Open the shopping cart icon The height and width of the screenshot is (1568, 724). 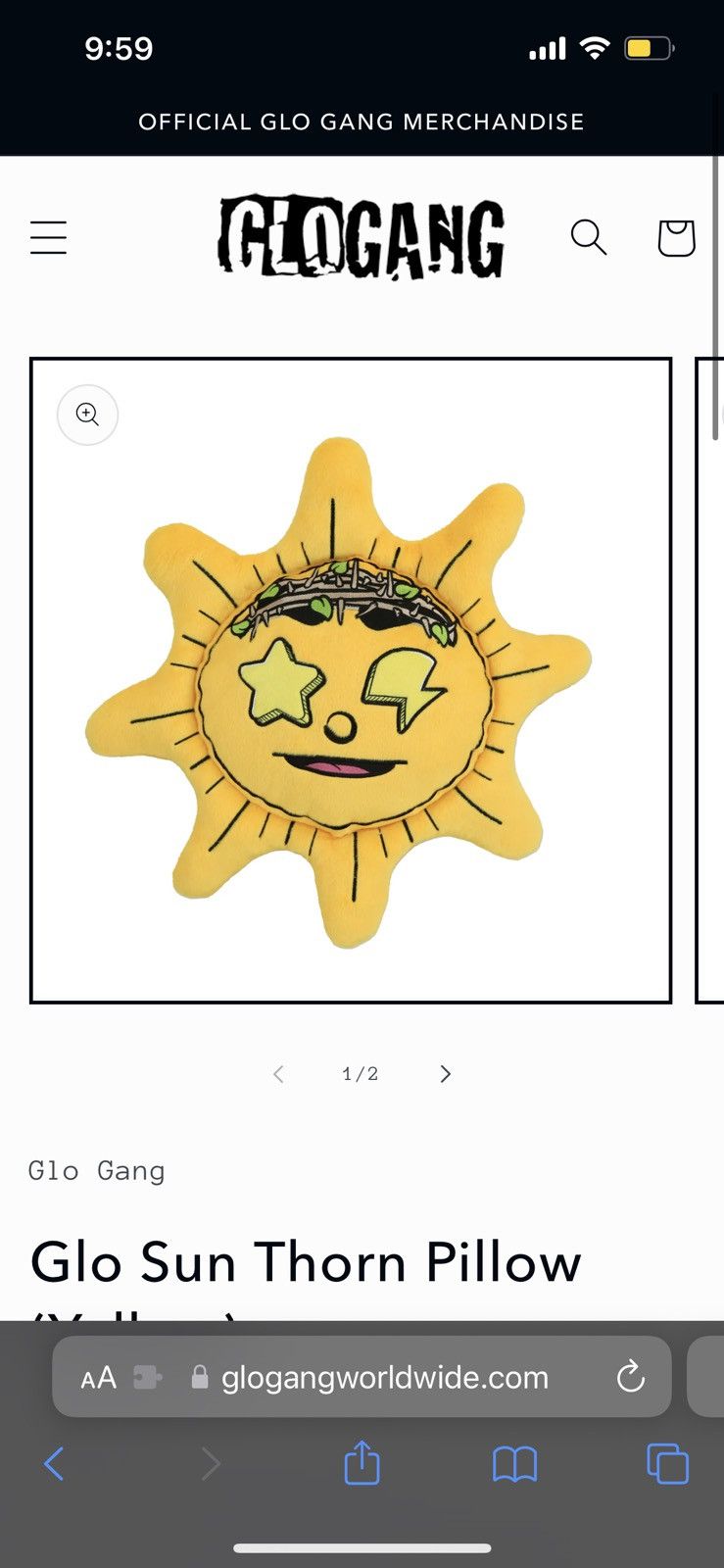(677, 237)
